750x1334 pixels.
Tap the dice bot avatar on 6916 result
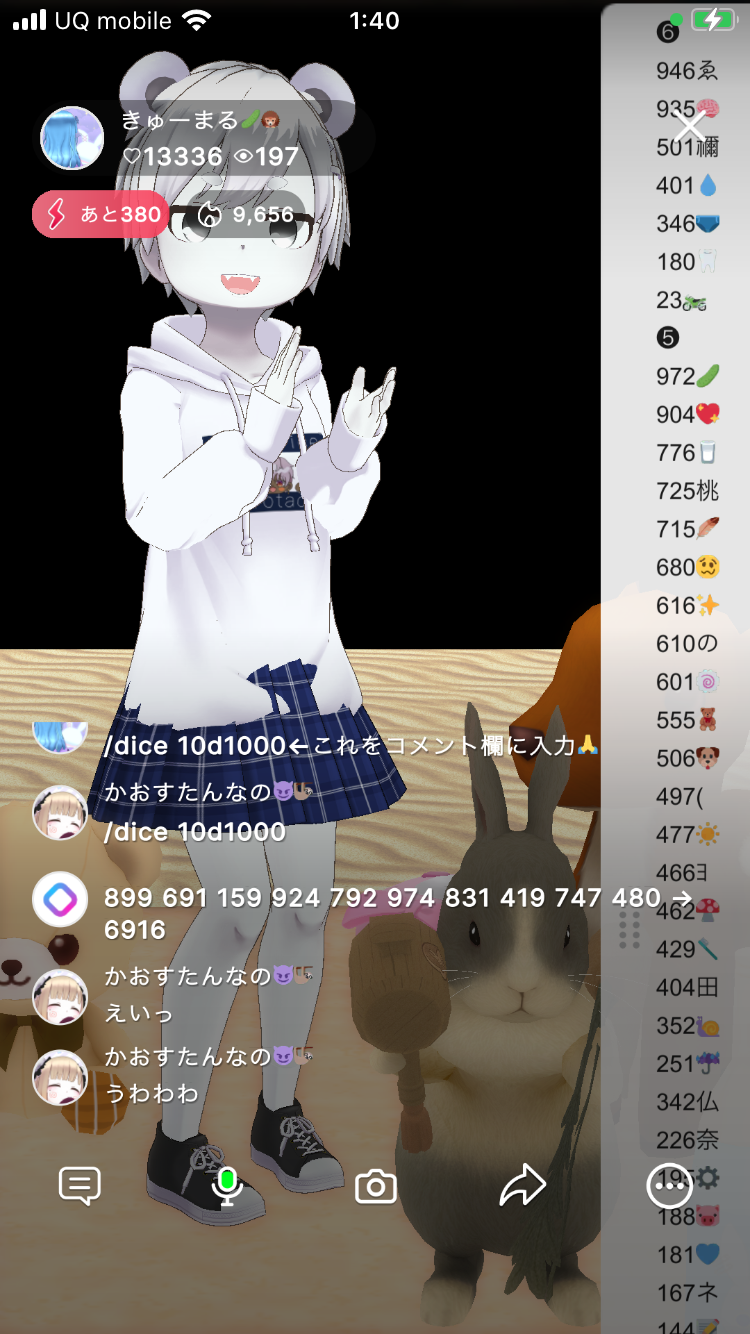[60, 899]
